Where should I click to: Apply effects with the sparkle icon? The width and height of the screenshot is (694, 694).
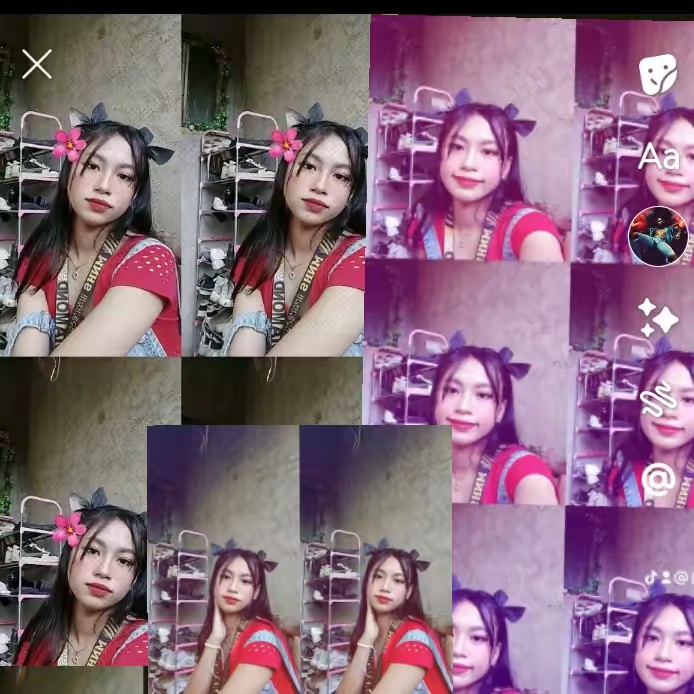click(x=658, y=318)
